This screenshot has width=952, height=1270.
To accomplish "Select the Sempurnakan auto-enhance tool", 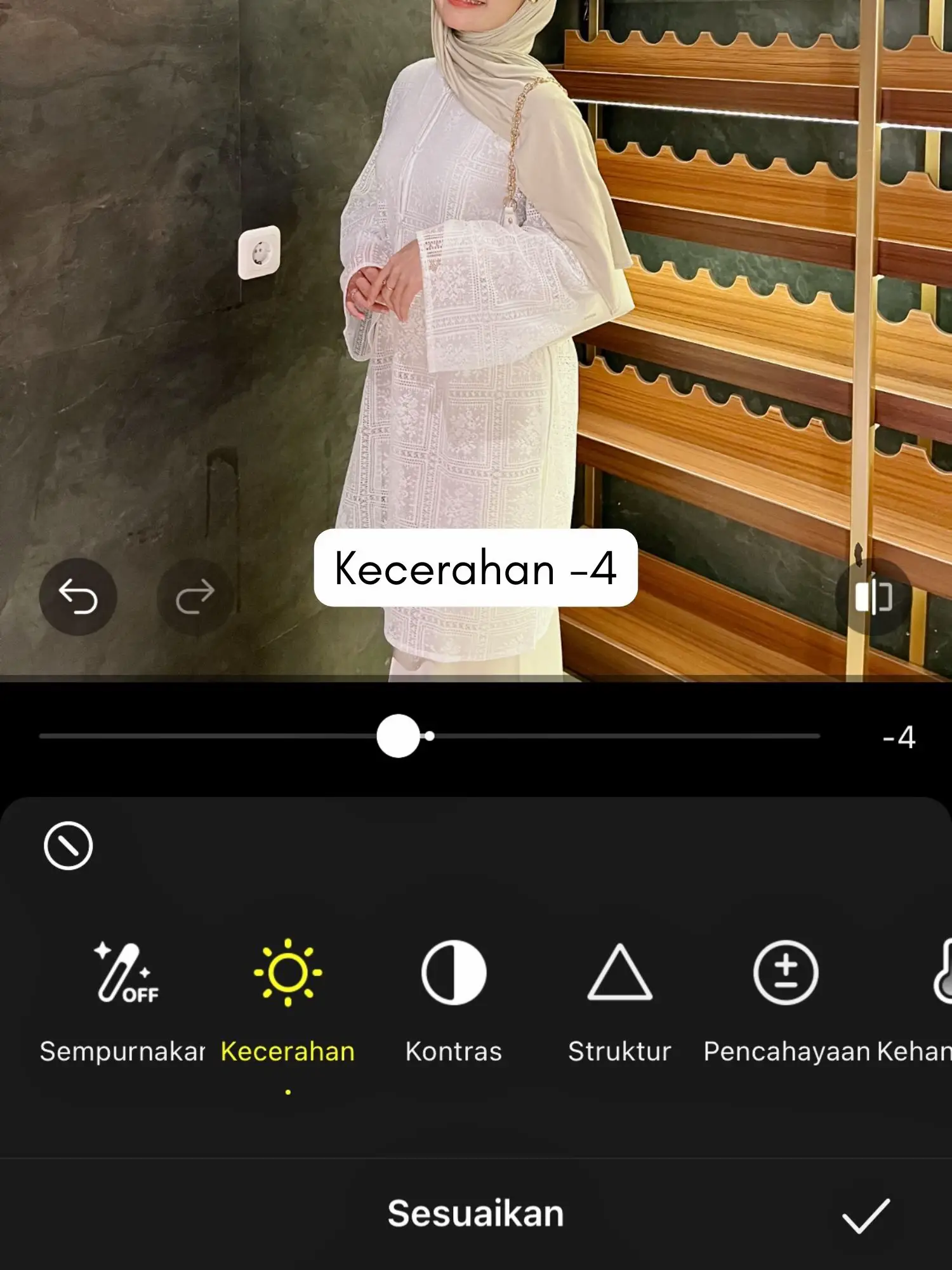I will pyautogui.click(x=122, y=997).
